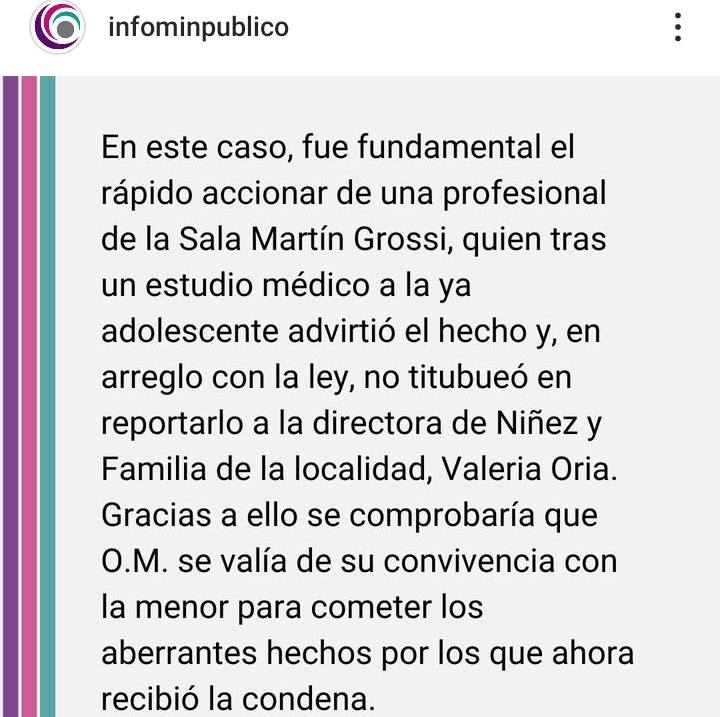Open infominpublico profile from the username

(197, 27)
